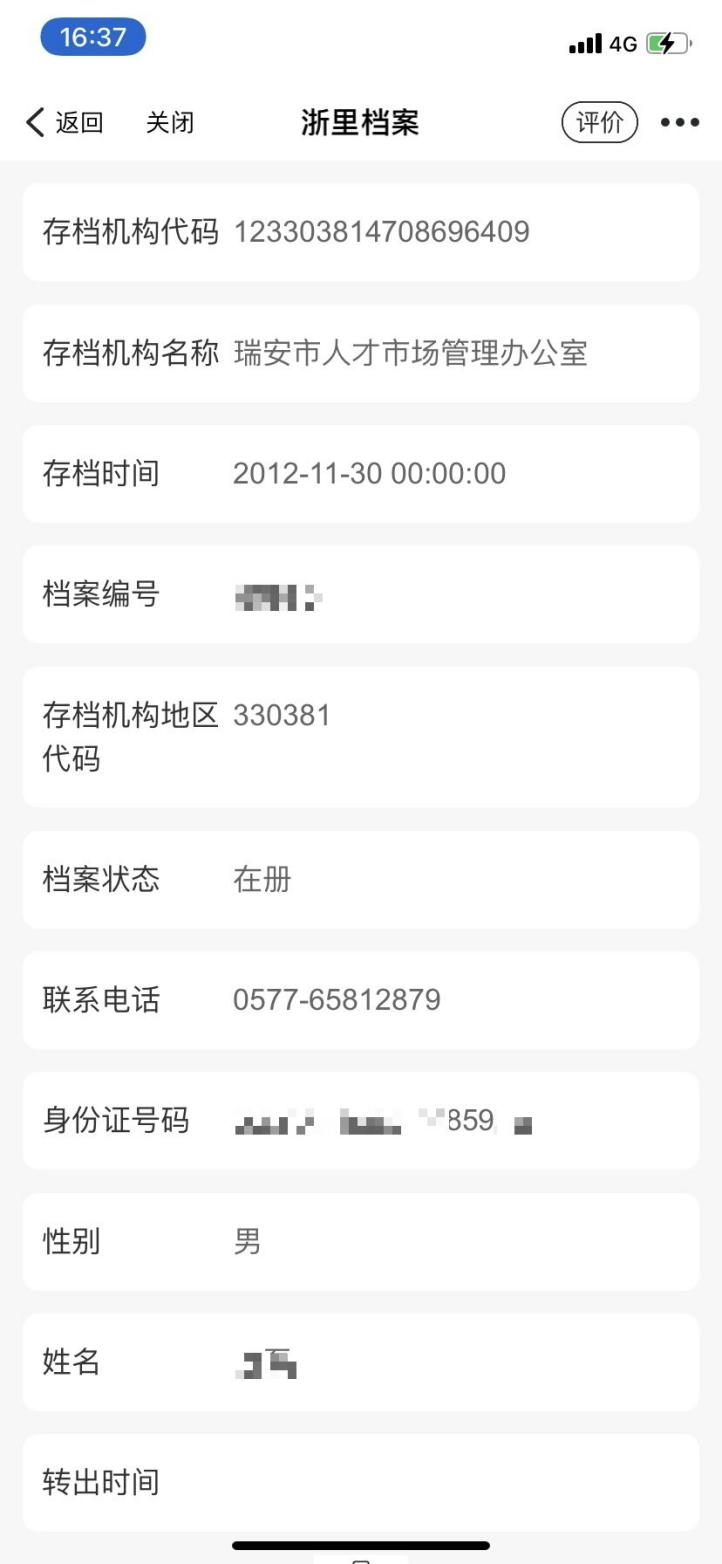Close the page with 关闭
Viewport: 722px width, 1564px height.
170,123
